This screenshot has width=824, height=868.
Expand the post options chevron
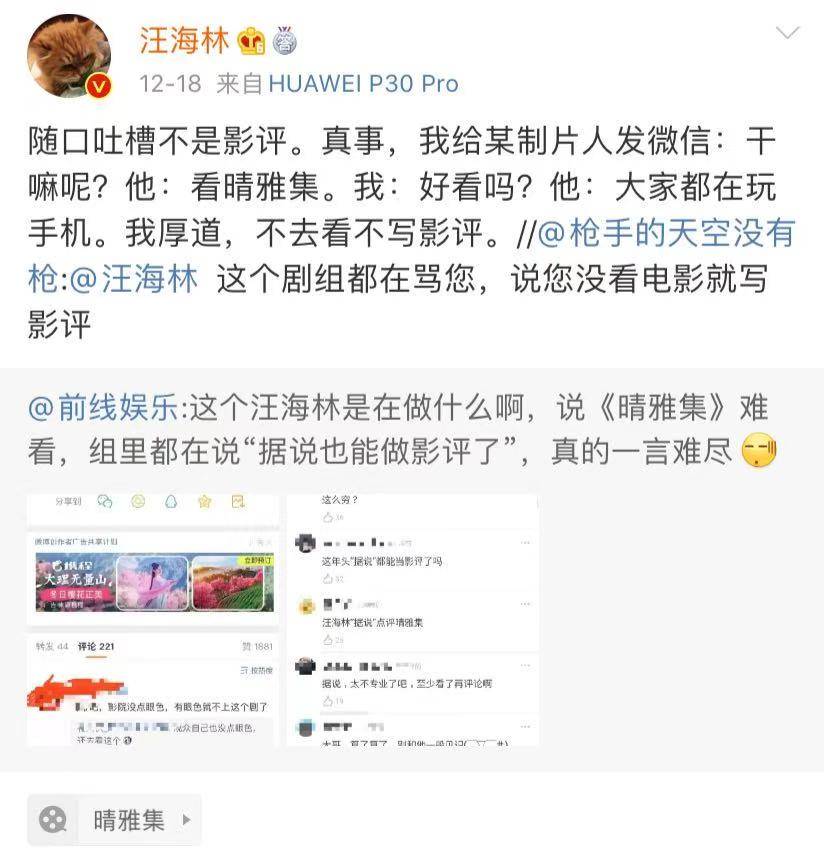pos(787,33)
